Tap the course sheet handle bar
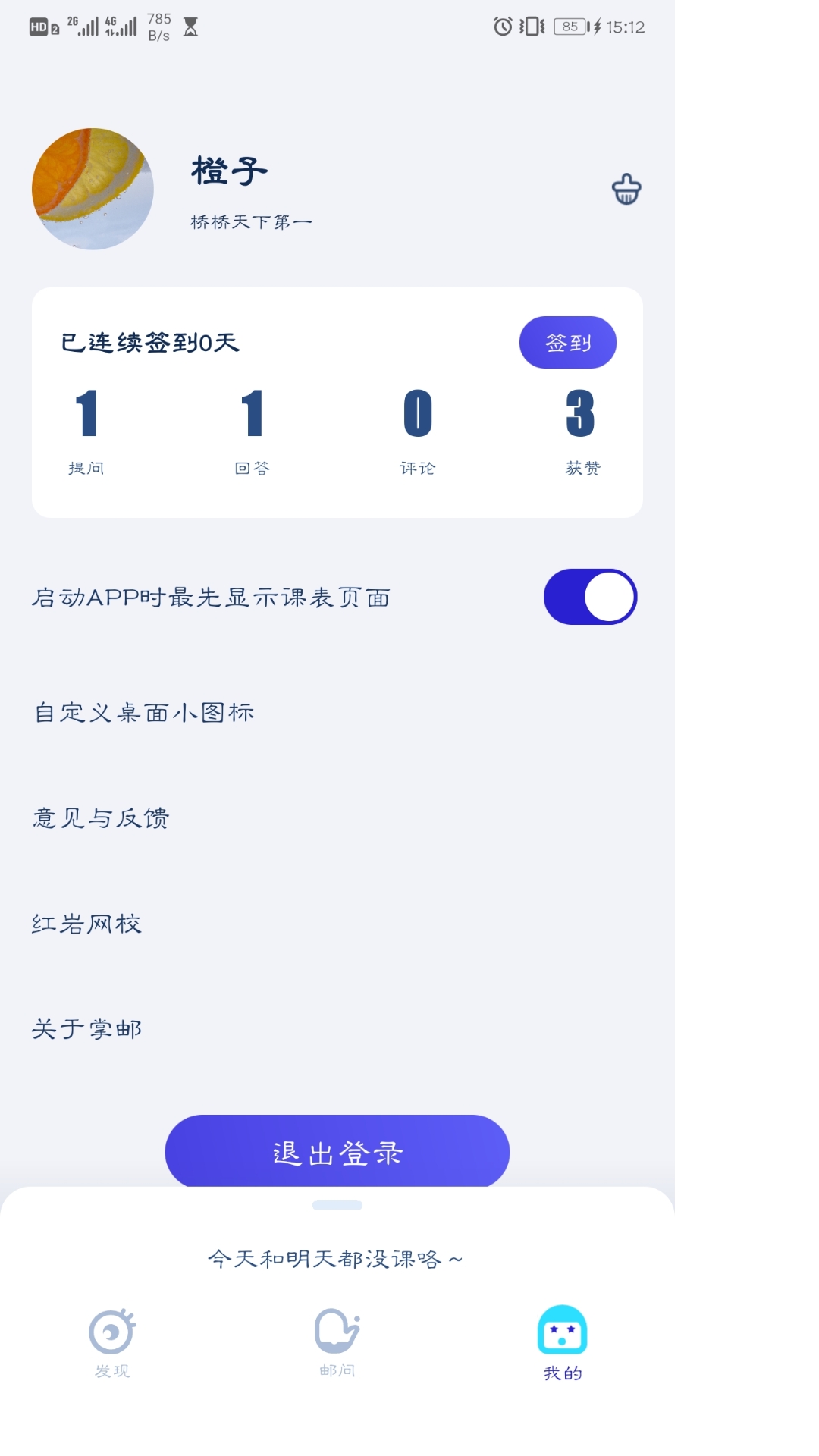The height and width of the screenshot is (1456, 819). [x=337, y=1205]
